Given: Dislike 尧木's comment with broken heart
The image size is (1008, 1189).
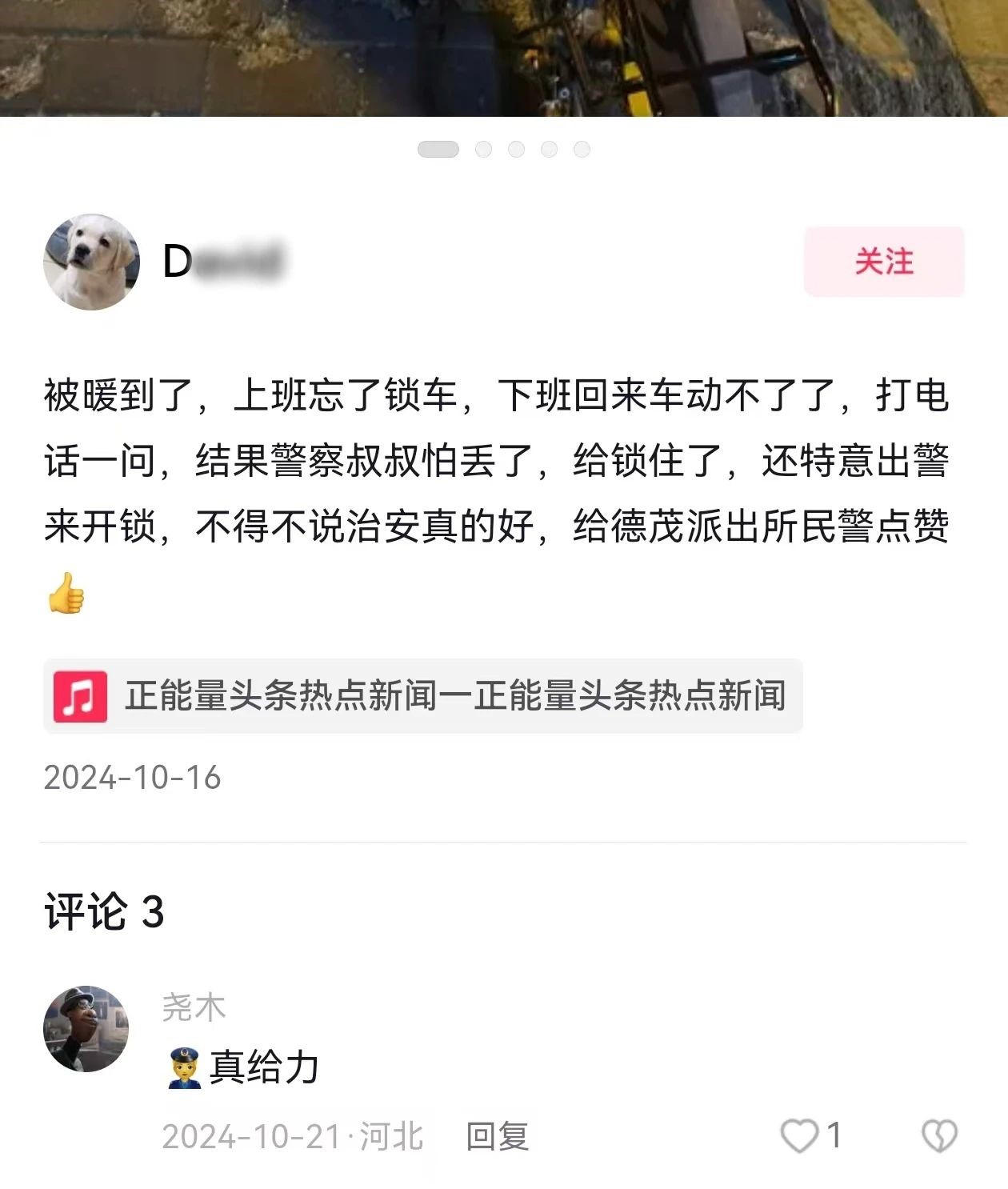Looking at the screenshot, I should 938,1135.
